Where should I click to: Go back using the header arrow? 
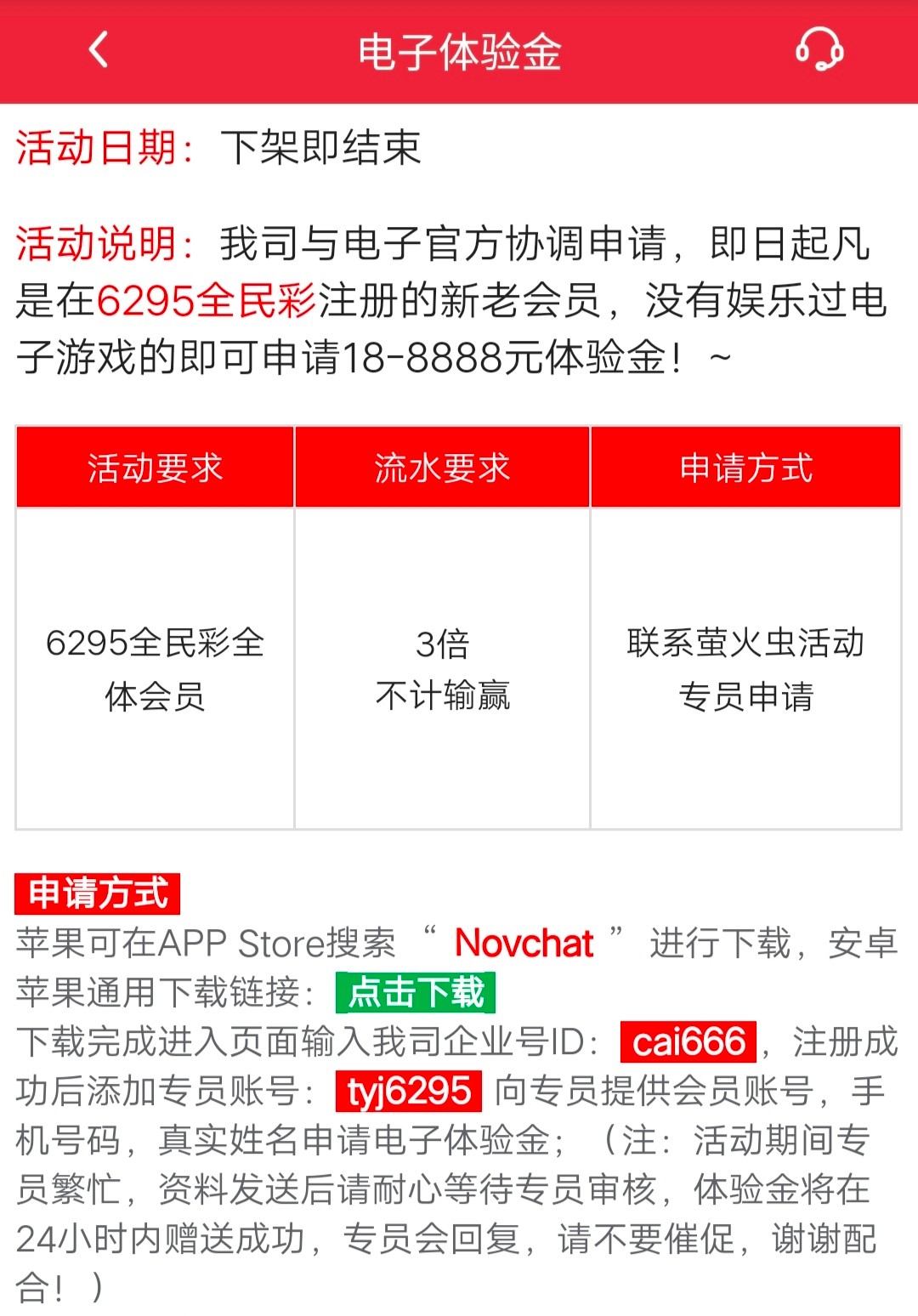(99, 49)
